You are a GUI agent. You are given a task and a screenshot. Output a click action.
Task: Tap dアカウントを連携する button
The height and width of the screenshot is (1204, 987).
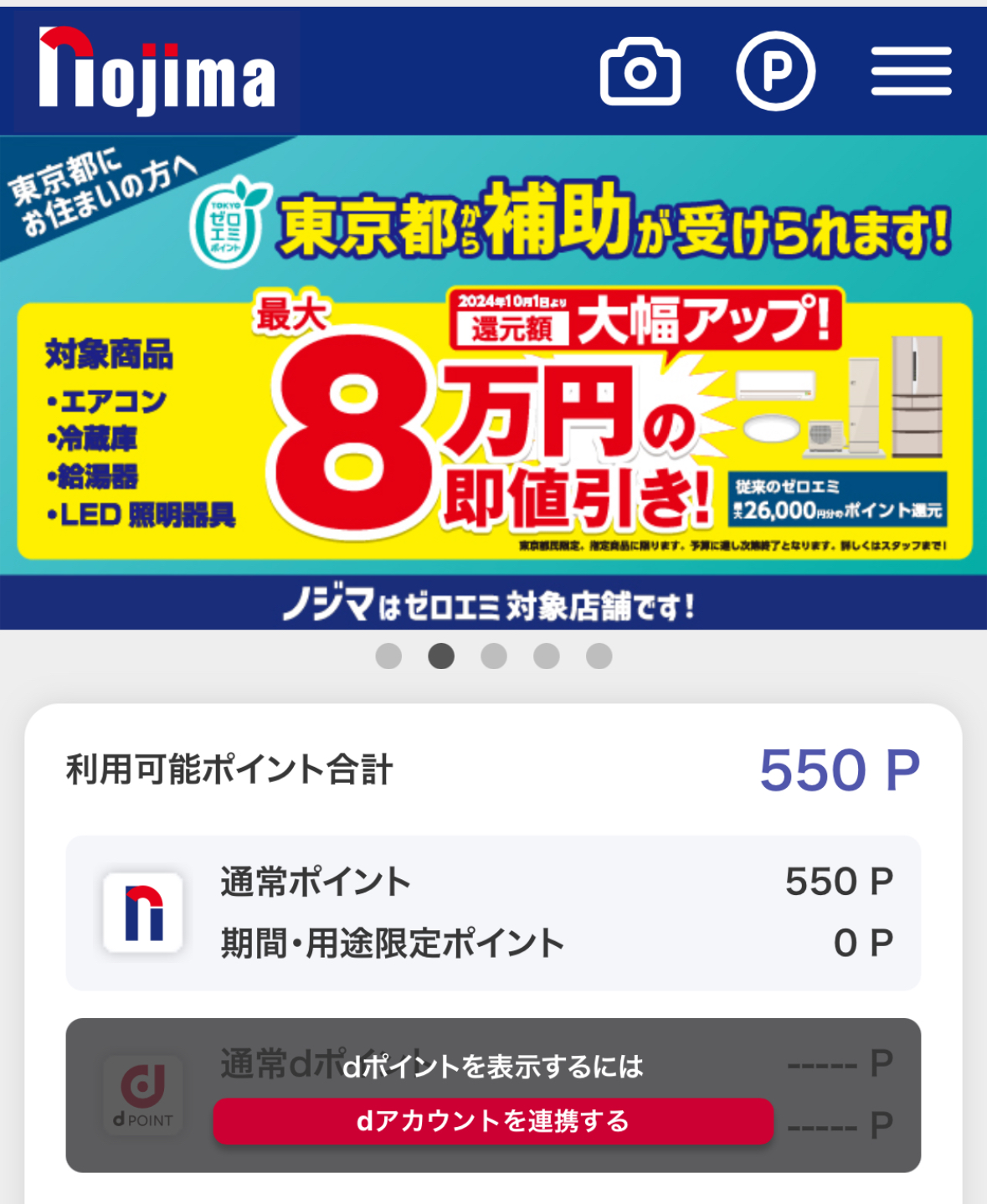point(493,1120)
